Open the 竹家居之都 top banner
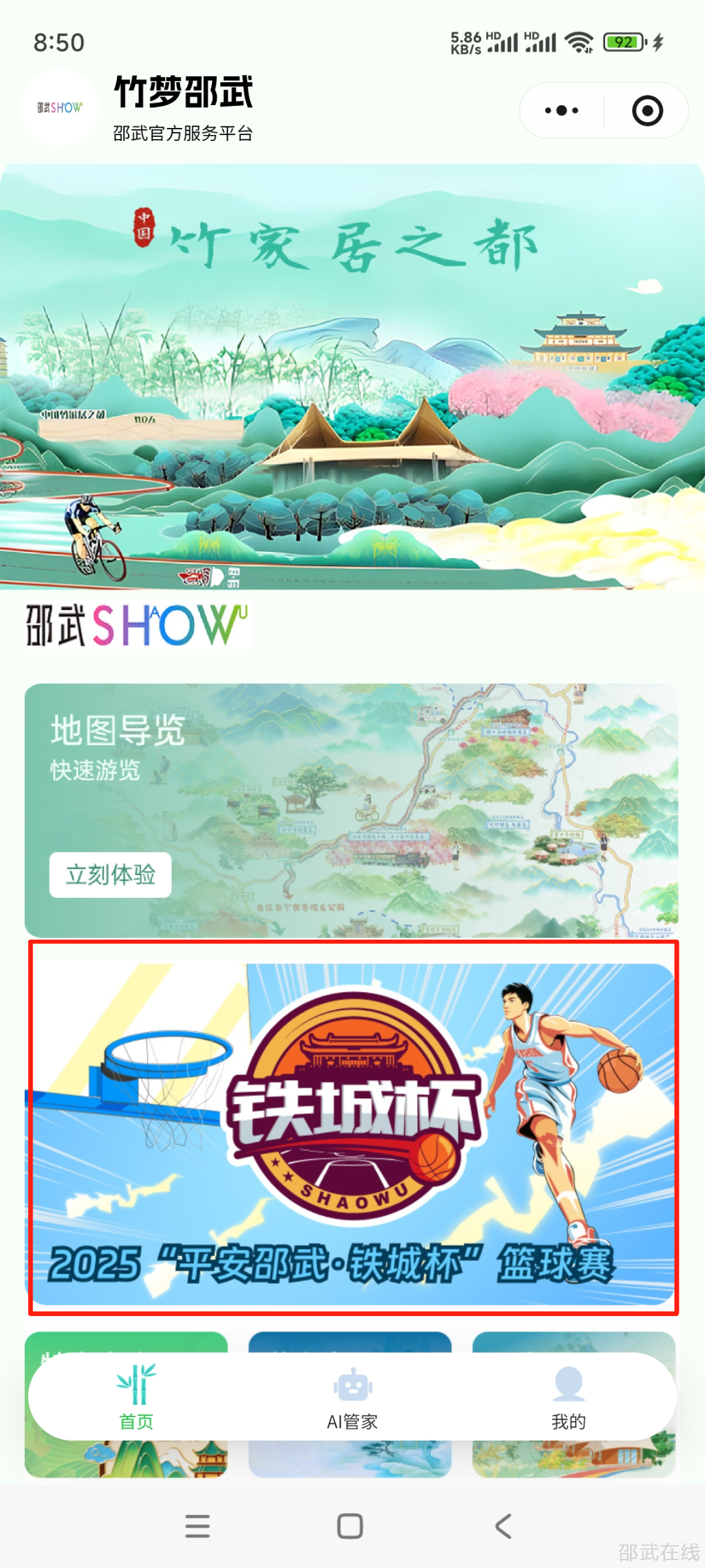Viewport: 705px width, 1568px height. (x=352, y=377)
